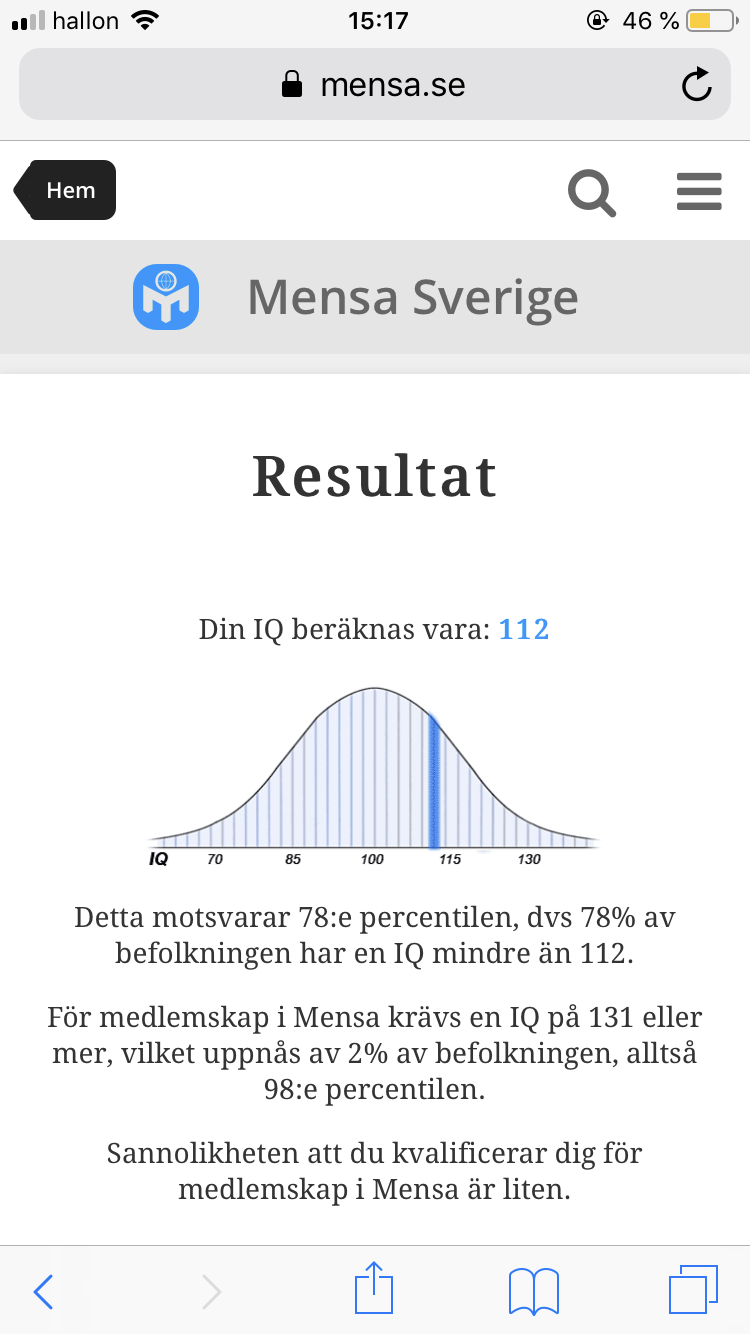This screenshot has height=1334, width=750.
Task: Open the hamburger menu
Action: pyautogui.click(x=699, y=191)
